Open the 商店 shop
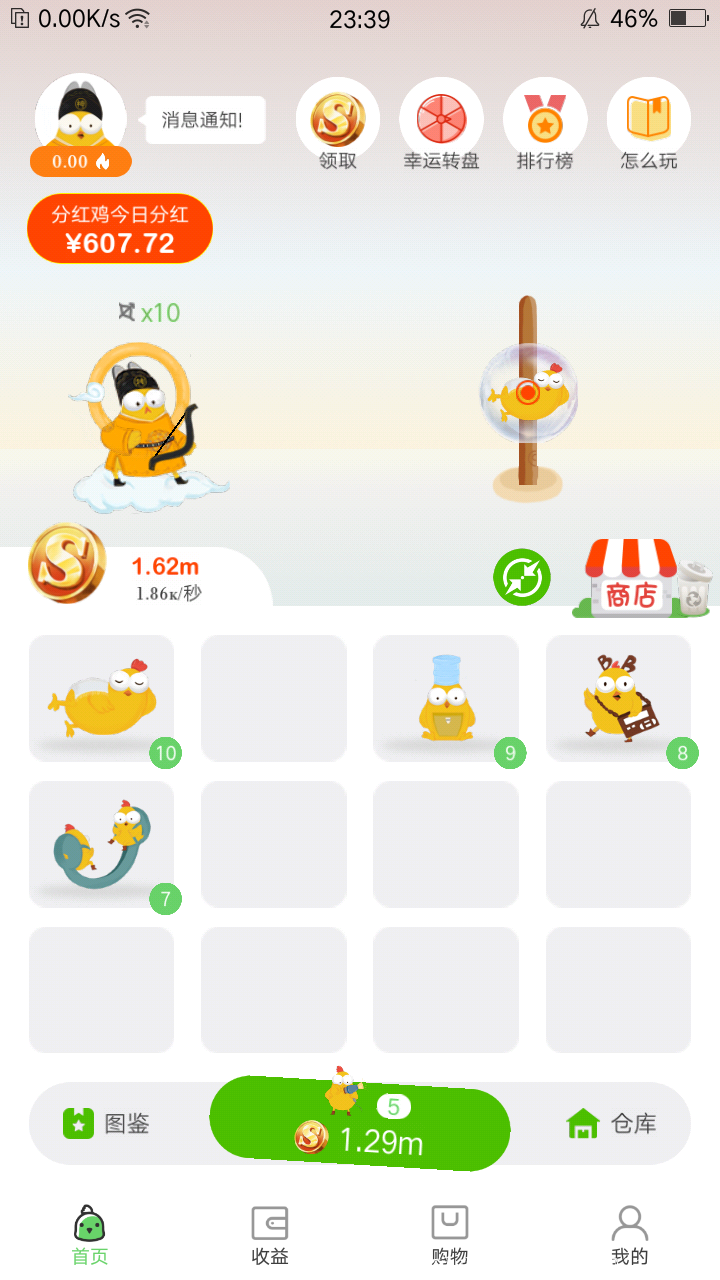This screenshot has height=1280, width=720. 631,580
